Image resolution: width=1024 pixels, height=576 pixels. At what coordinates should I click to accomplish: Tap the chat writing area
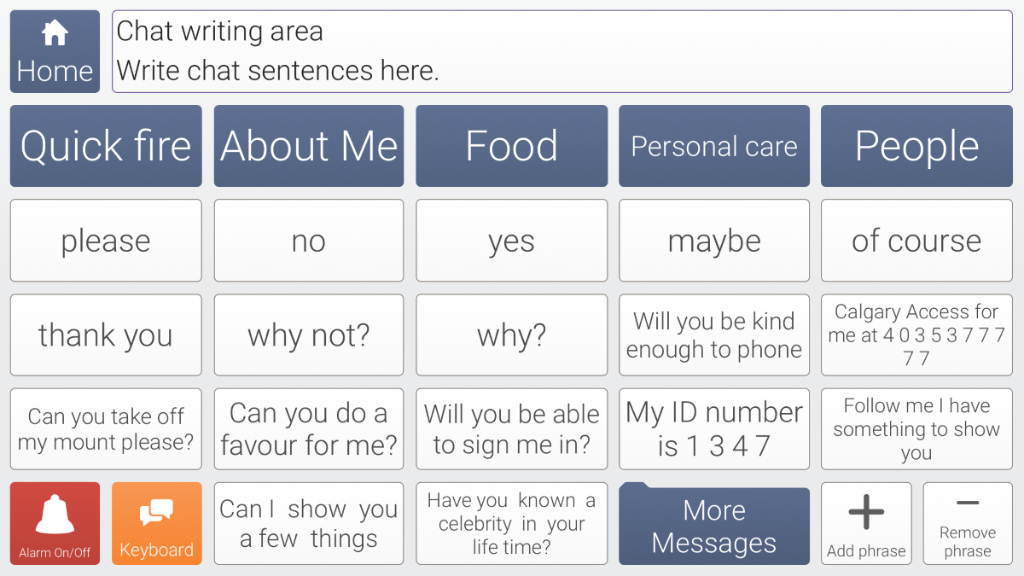pyautogui.click(x=562, y=52)
